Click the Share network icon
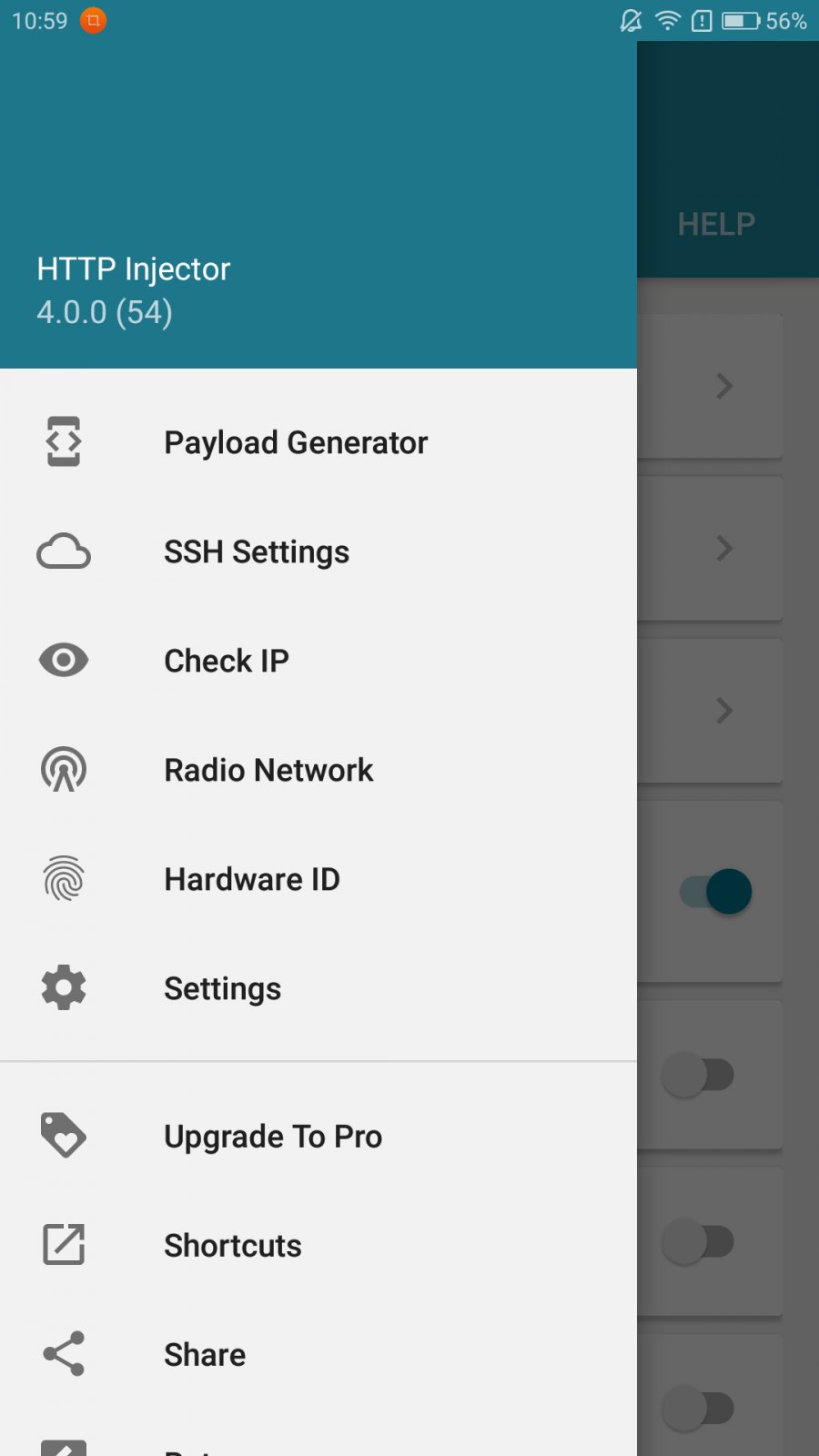The image size is (819, 1456). [62, 1354]
